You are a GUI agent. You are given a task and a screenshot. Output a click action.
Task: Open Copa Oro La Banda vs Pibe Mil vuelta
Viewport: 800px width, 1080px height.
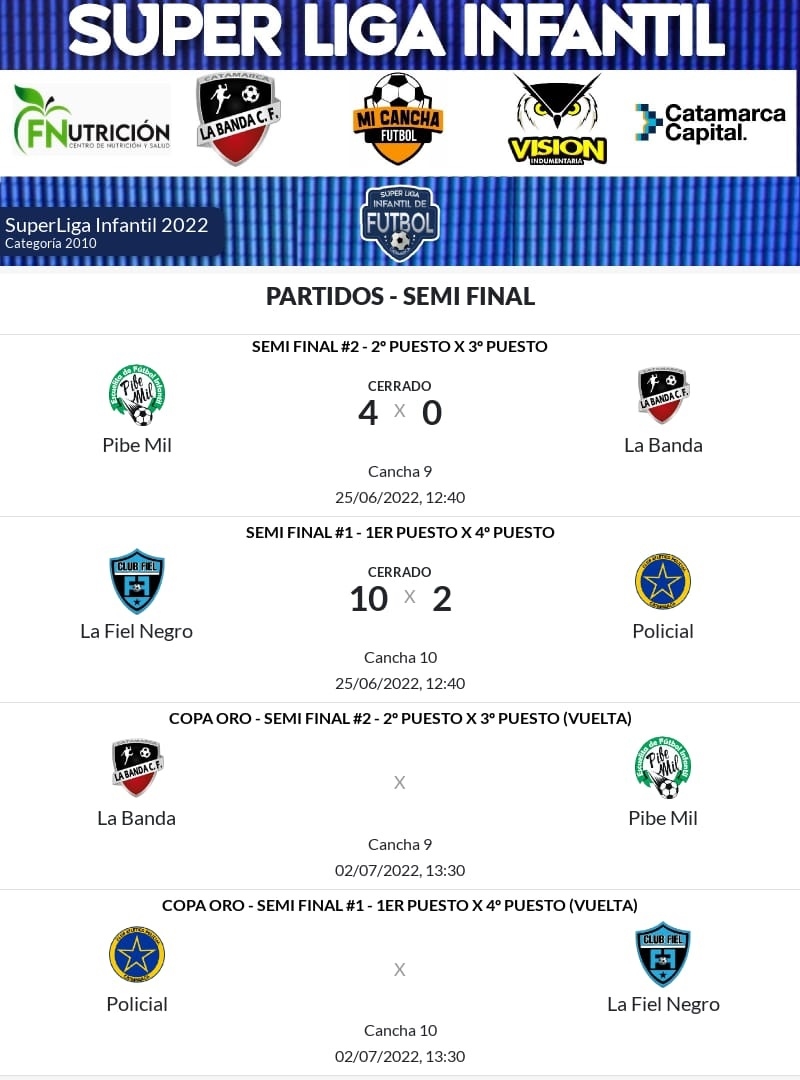click(x=399, y=783)
